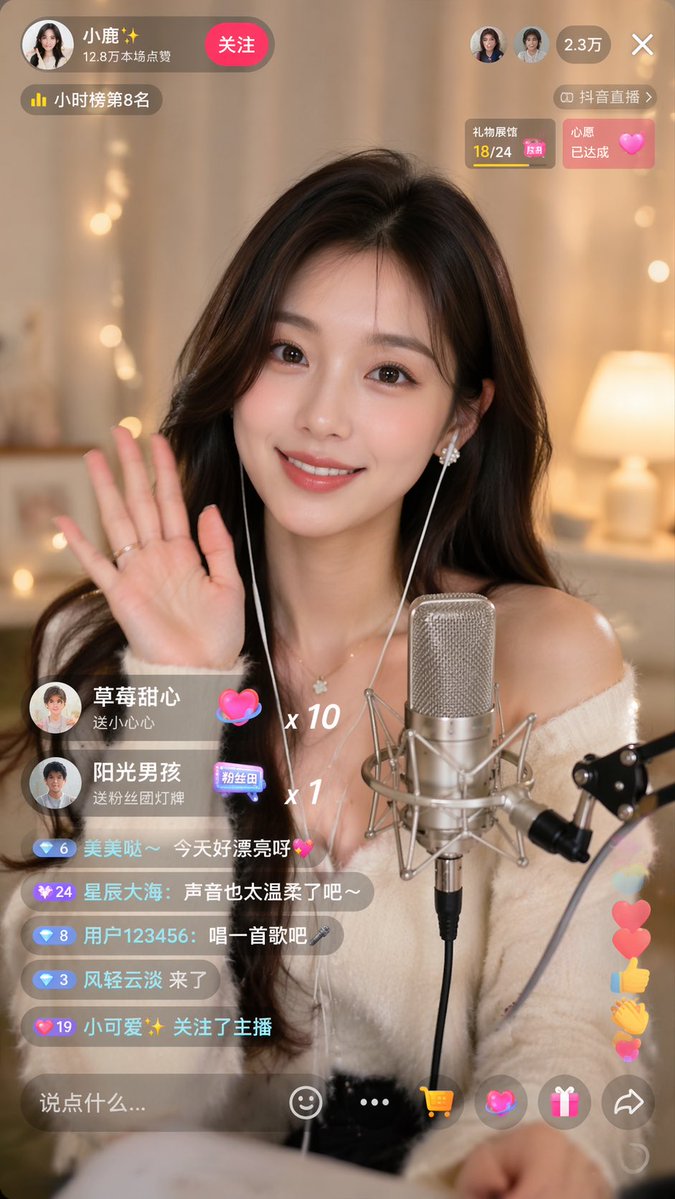Viewport: 675px width, 1199px height.
Task: Open the 小时榜第8名 hourly ranking
Action: coord(92,100)
